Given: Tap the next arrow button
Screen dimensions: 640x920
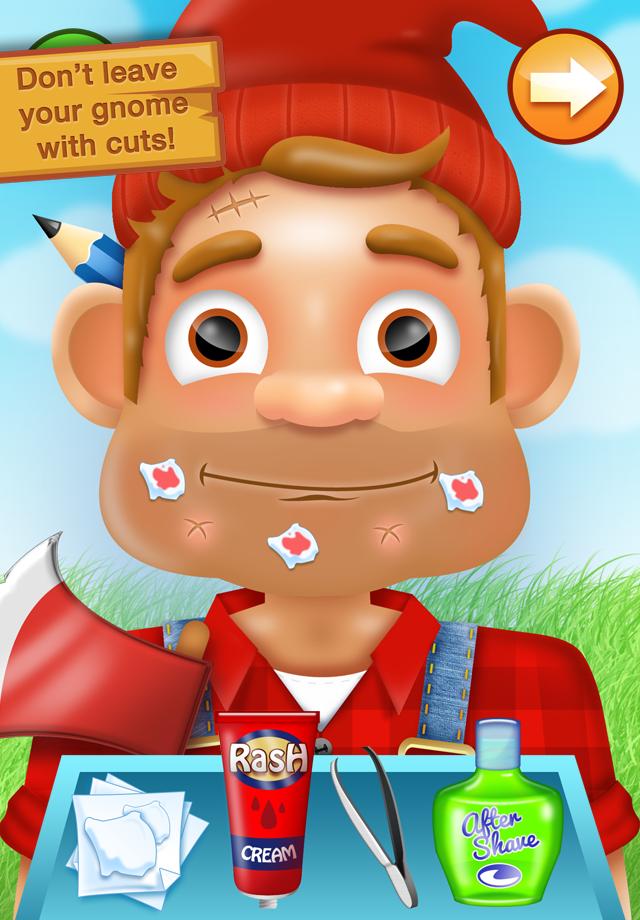Looking at the screenshot, I should click(566, 88).
